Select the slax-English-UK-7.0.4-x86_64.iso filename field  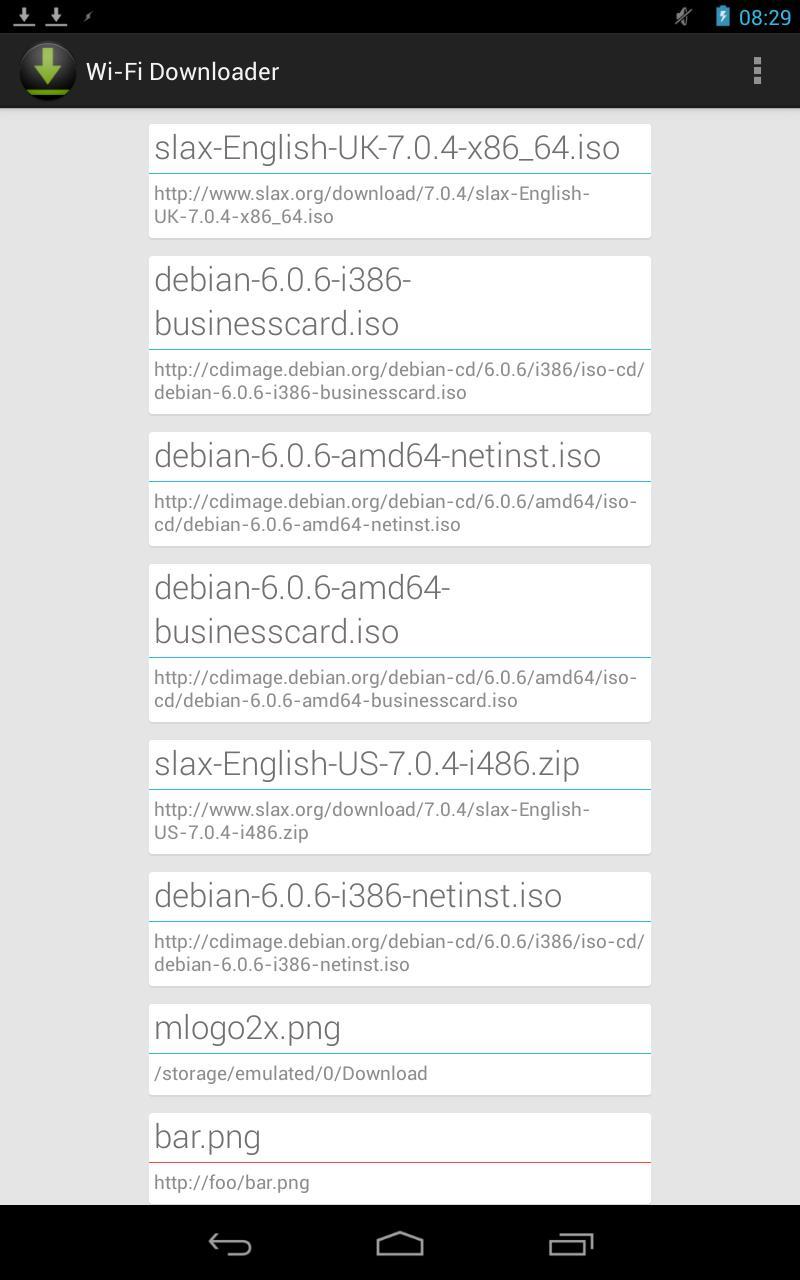click(399, 148)
